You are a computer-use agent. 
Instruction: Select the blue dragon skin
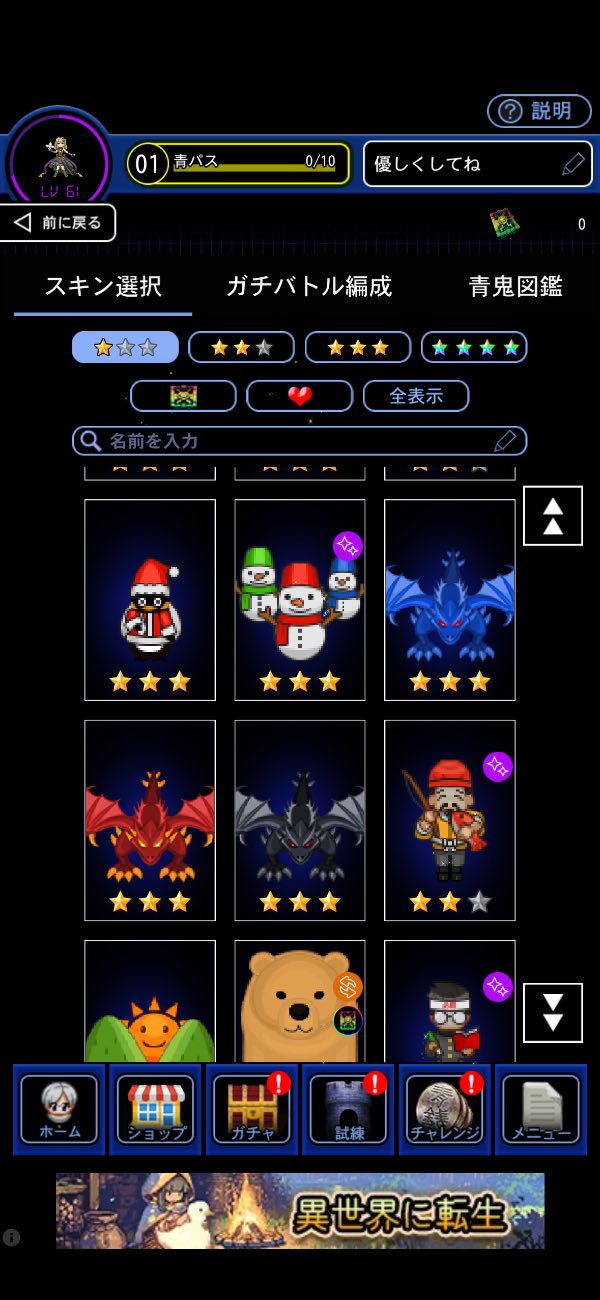(x=449, y=599)
